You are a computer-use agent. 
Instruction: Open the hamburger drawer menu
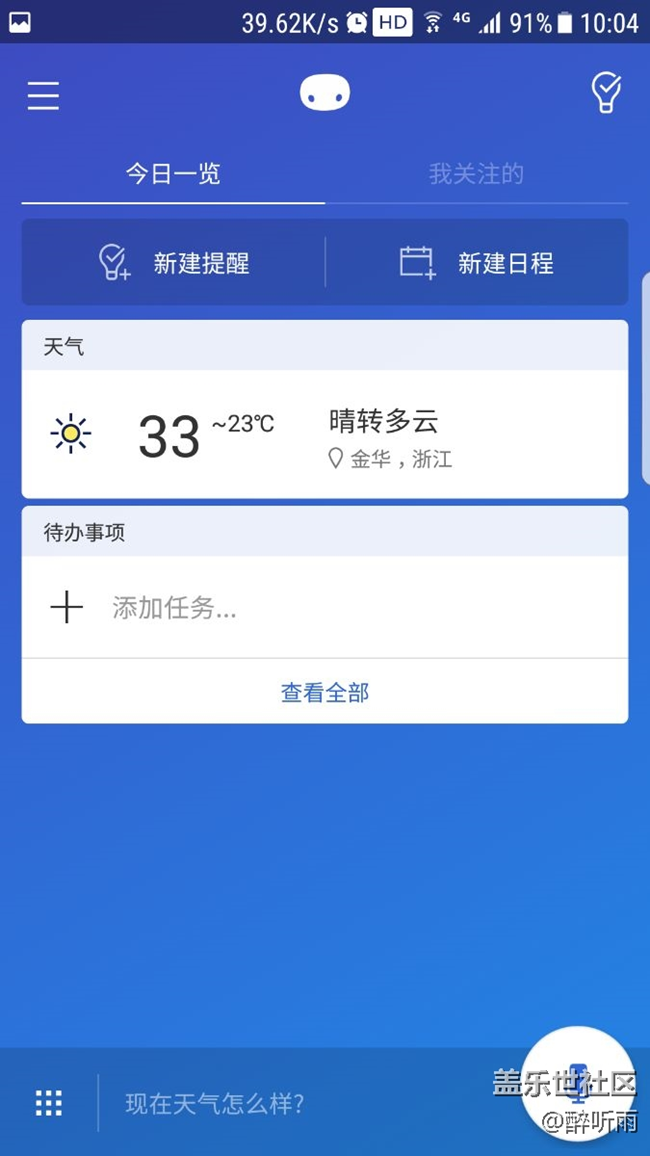pyautogui.click(x=43, y=96)
